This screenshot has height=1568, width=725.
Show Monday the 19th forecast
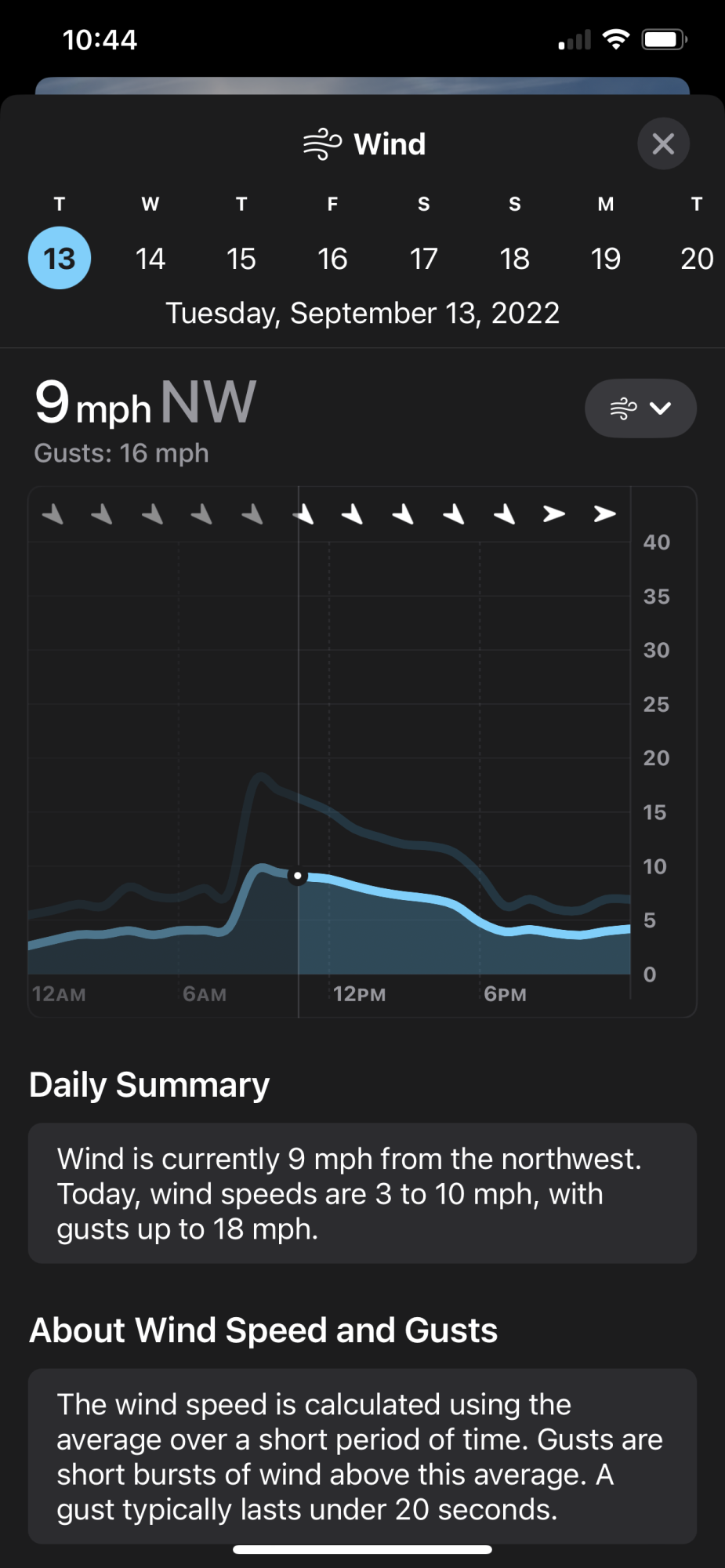point(606,258)
